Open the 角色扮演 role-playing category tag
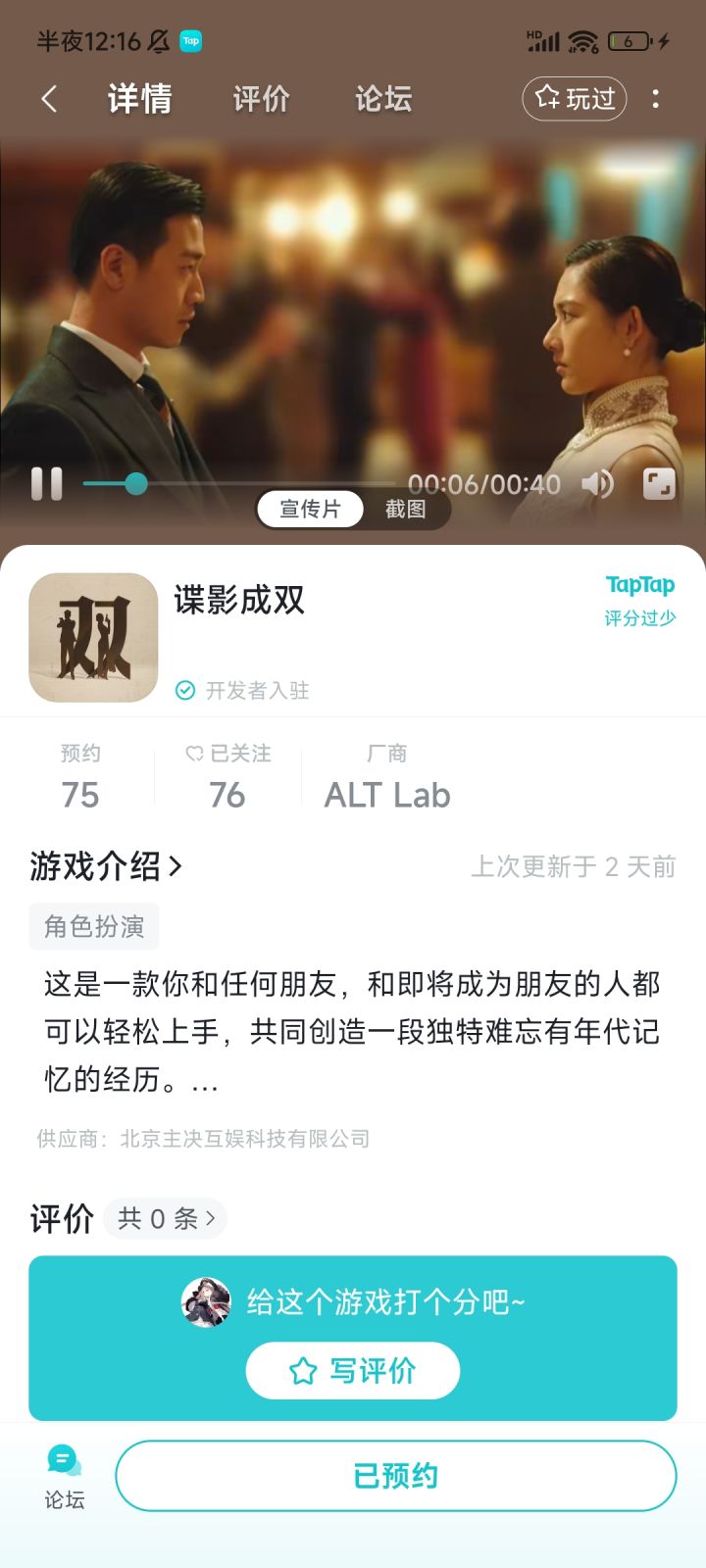Image resolution: width=706 pixels, height=1568 pixels. click(x=94, y=925)
